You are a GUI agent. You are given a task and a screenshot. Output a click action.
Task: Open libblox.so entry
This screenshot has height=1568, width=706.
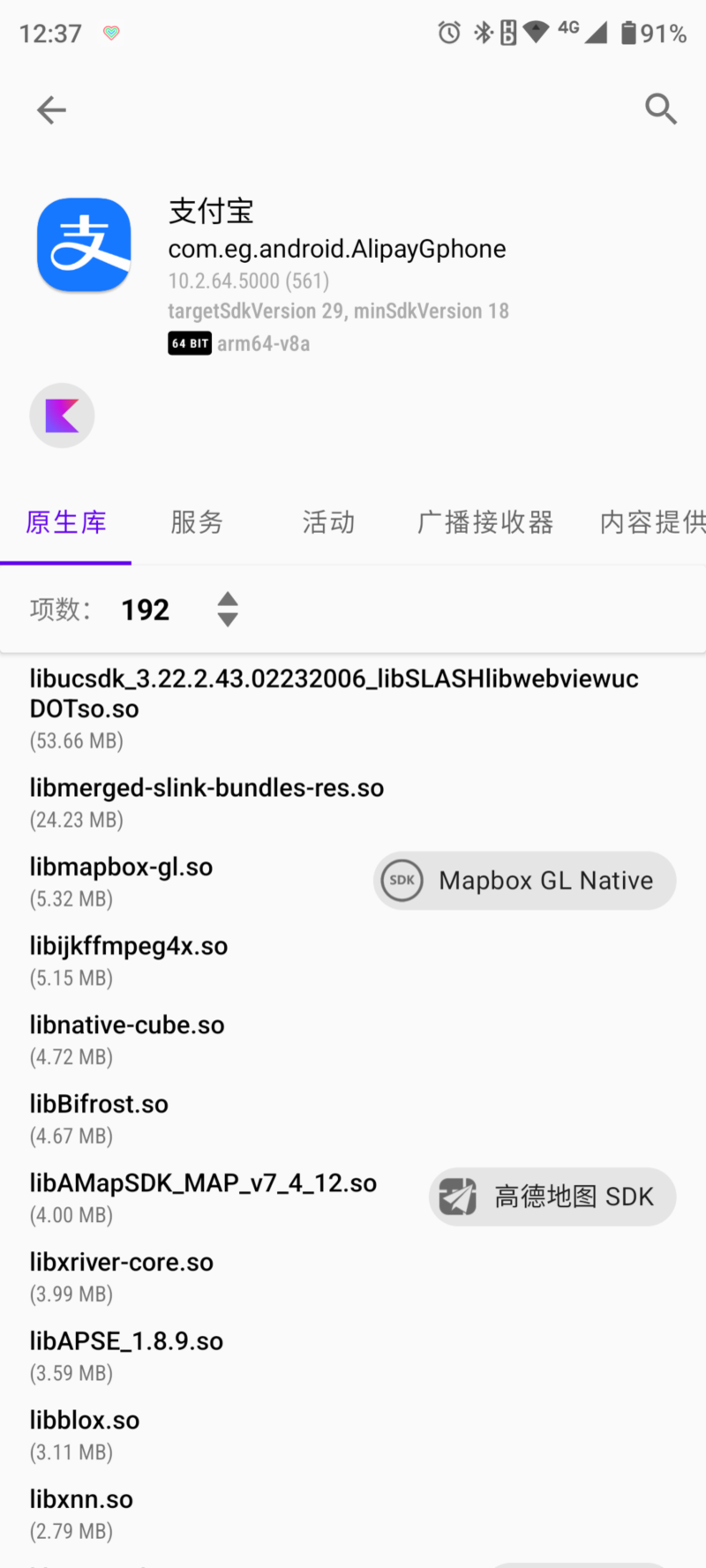pyautogui.click(x=85, y=1434)
